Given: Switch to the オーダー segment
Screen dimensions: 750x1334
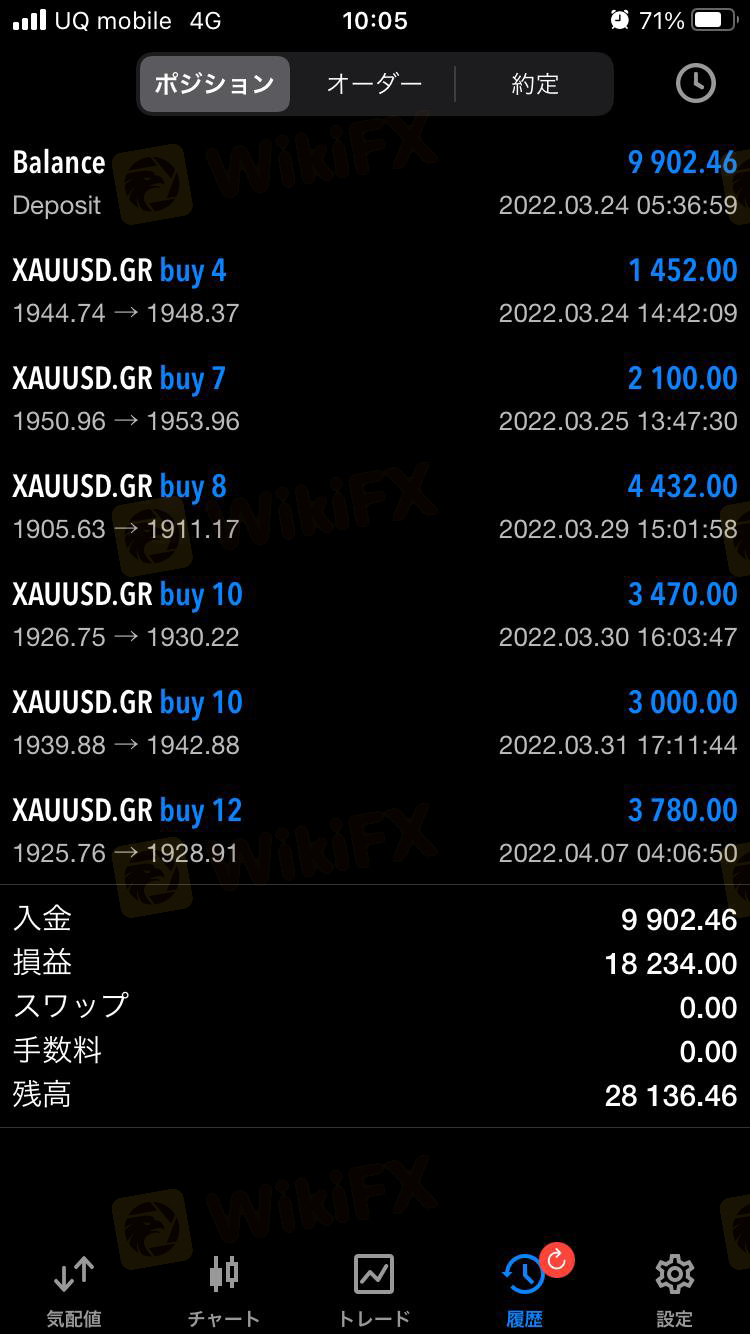Looking at the screenshot, I should click(374, 84).
